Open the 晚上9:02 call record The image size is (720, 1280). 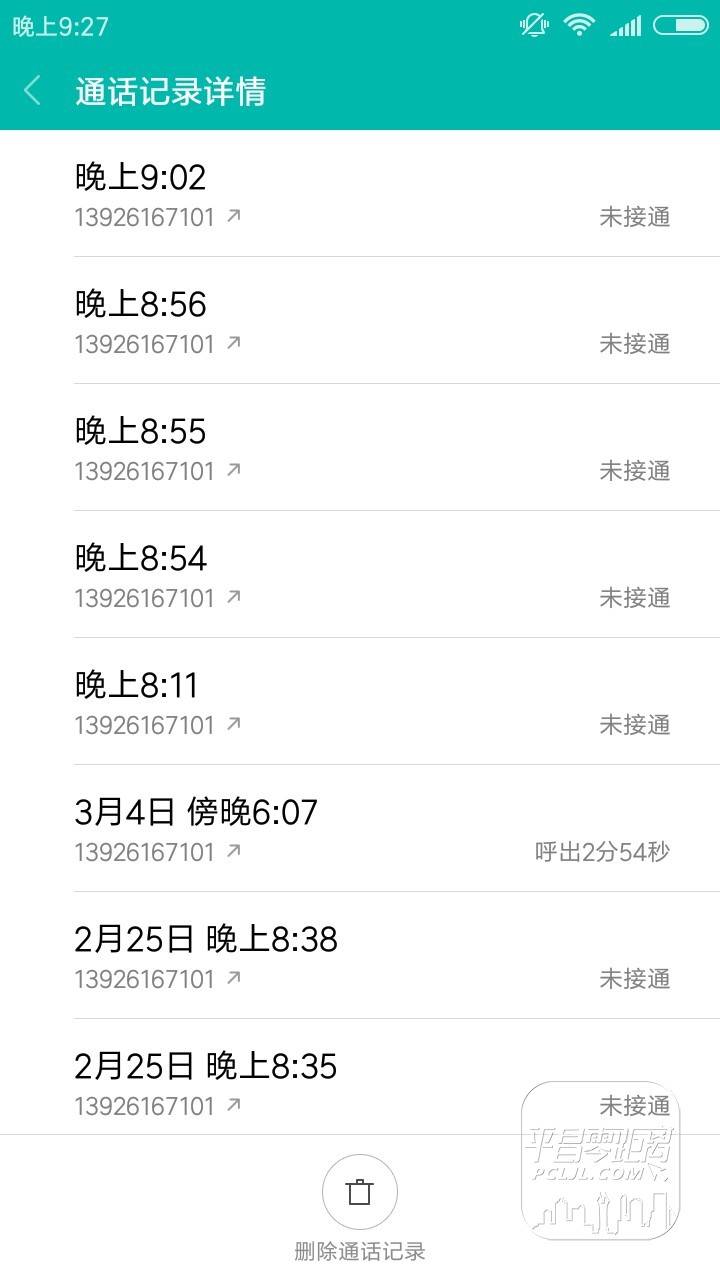(360, 193)
